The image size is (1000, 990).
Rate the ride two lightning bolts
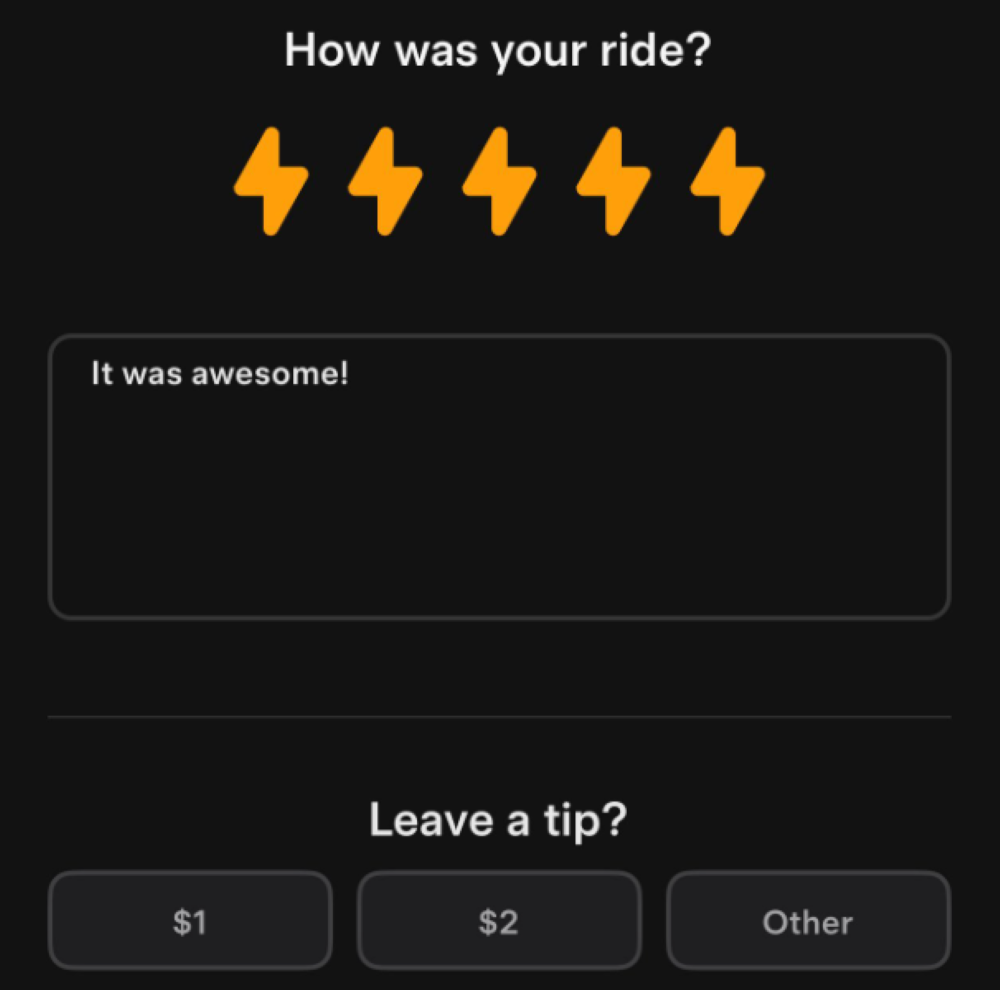tap(385, 181)
